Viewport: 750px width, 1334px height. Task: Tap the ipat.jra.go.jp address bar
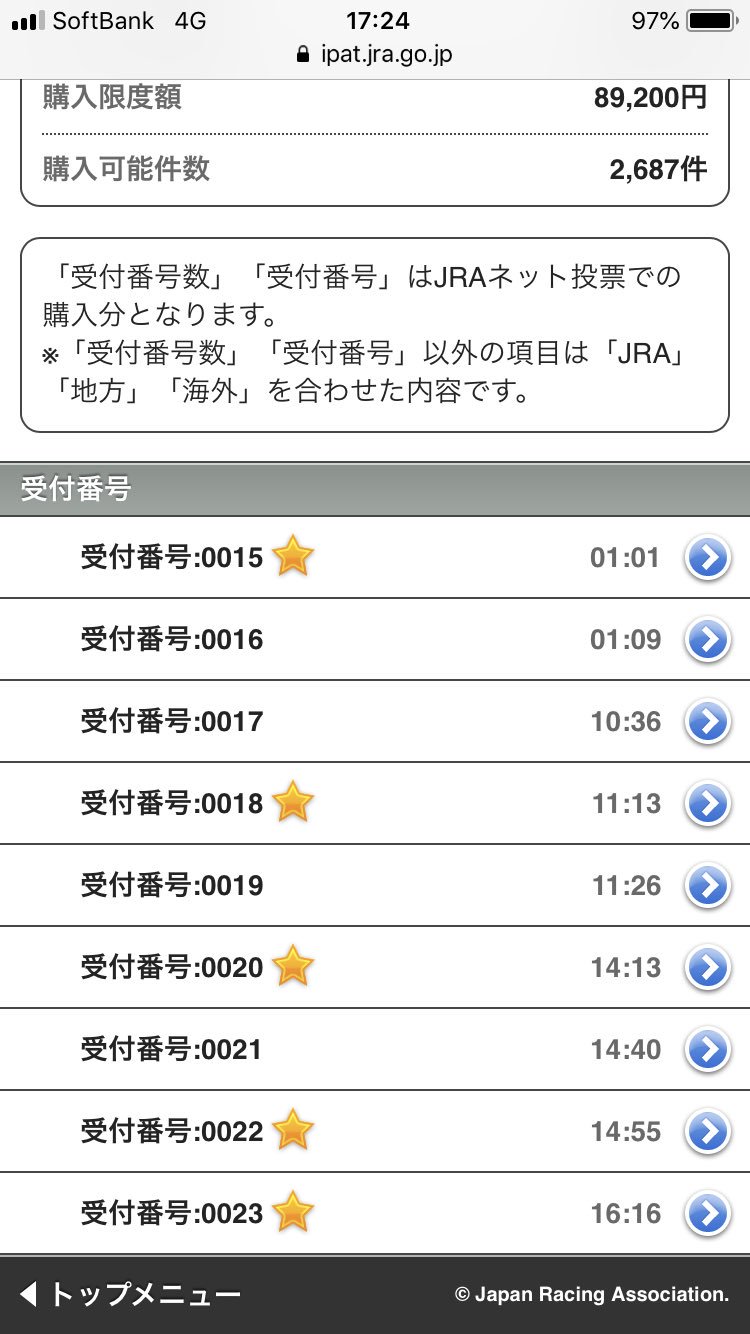[375, 54]
